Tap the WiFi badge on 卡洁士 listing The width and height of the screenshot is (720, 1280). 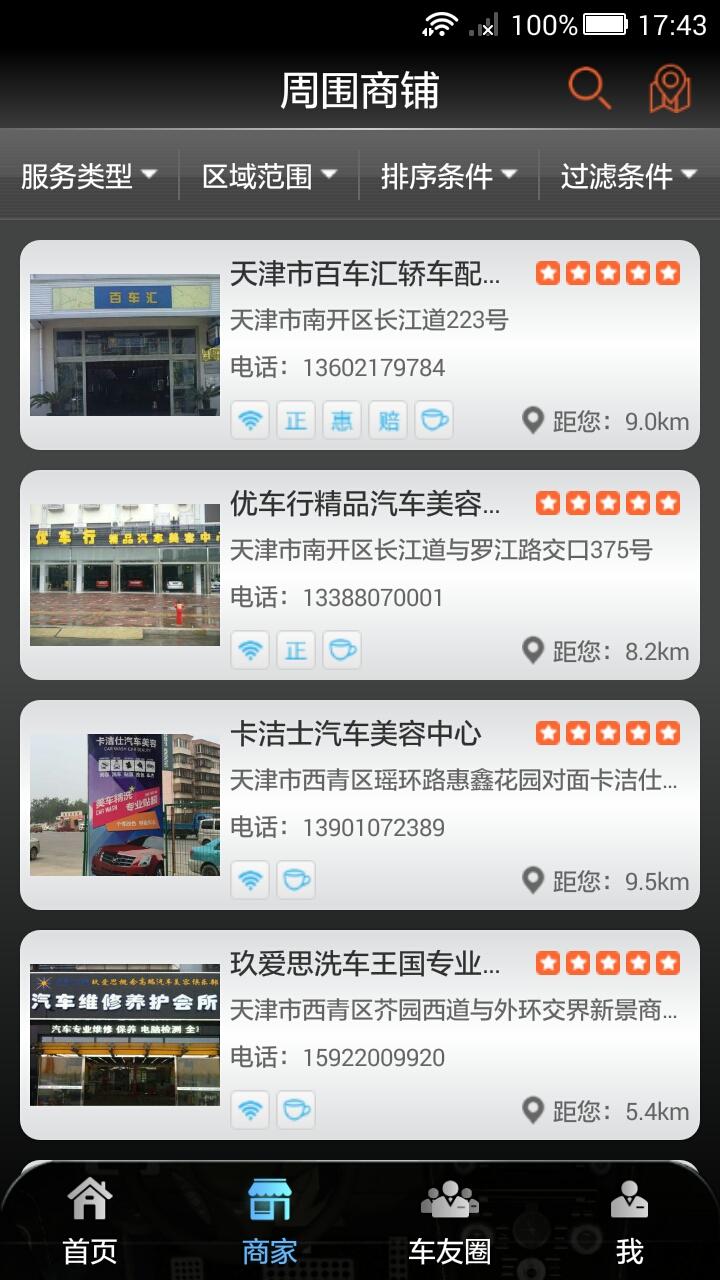click(250, 880)
